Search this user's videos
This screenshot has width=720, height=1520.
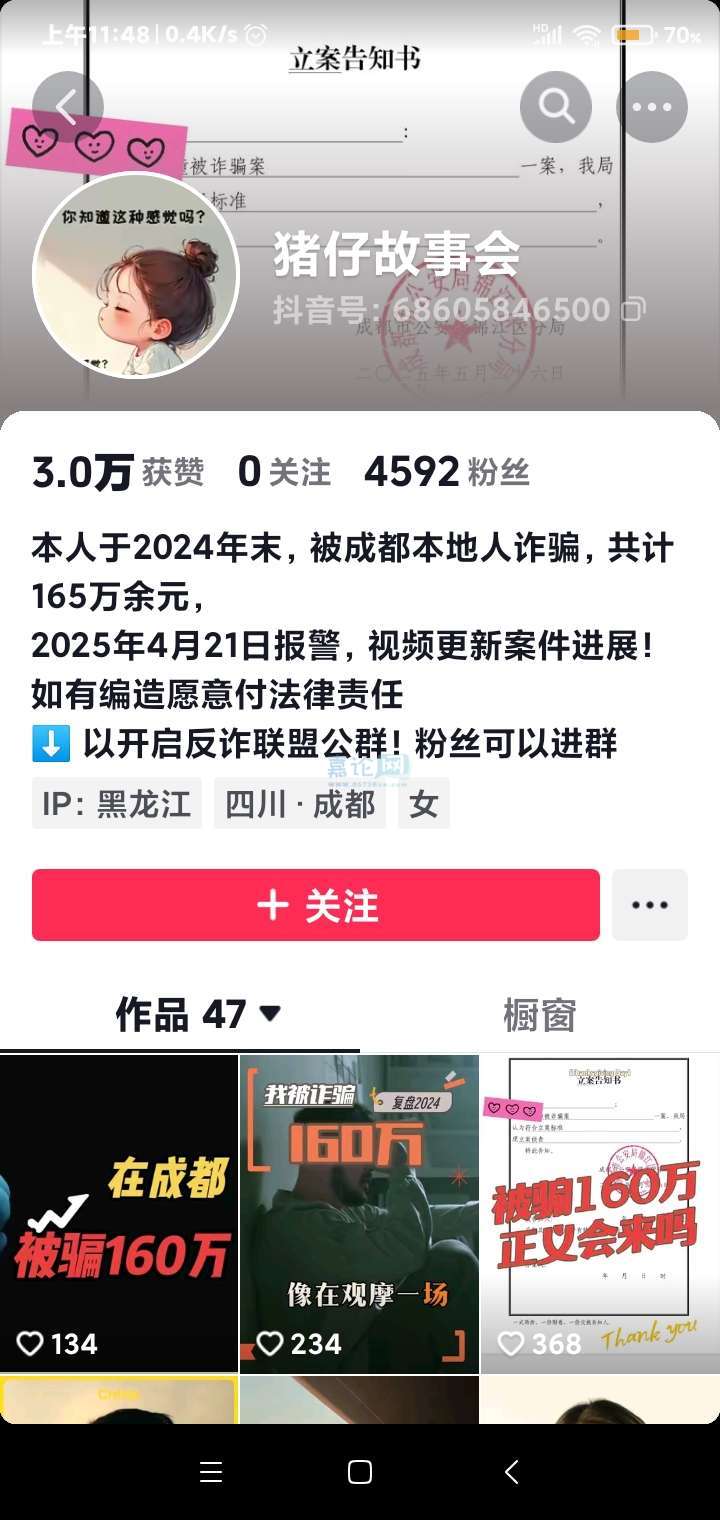click(556, 107)
